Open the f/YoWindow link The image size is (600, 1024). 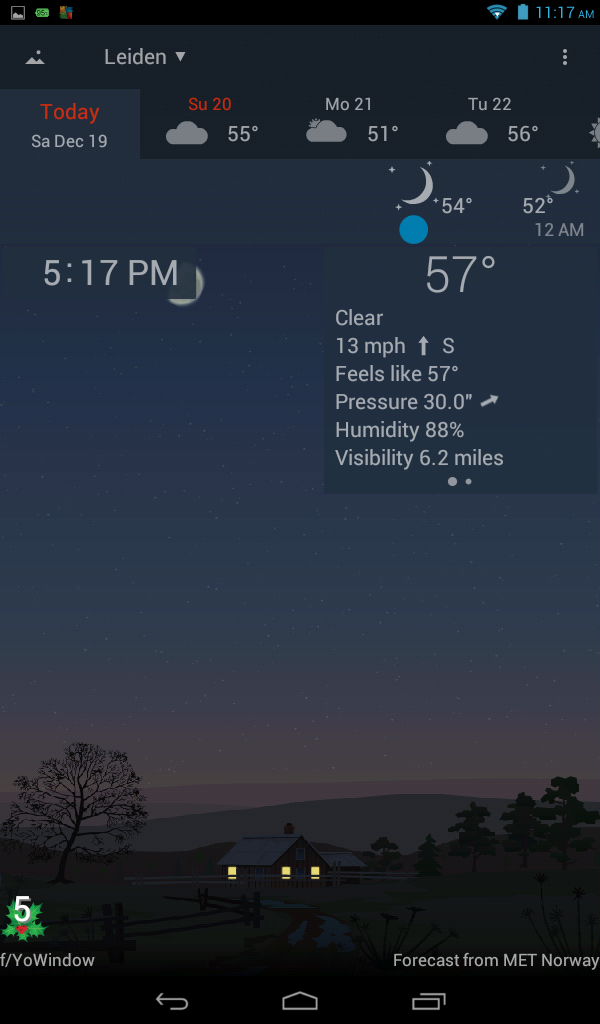coord(48,960)
